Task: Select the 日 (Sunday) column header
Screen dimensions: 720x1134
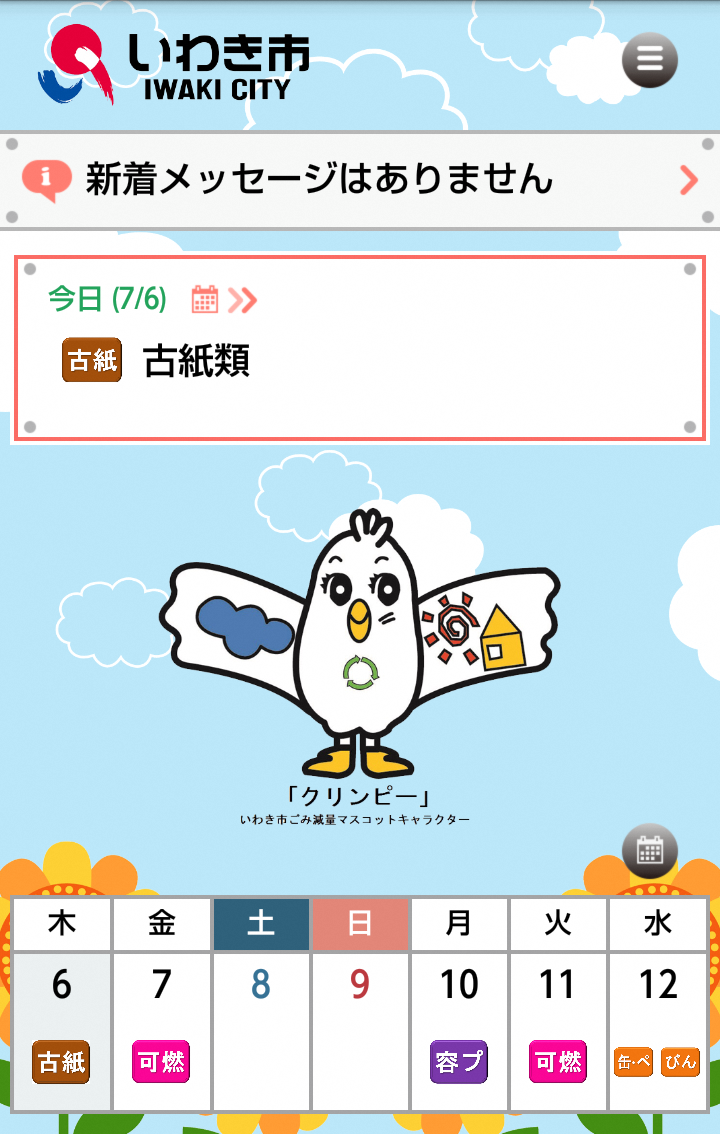Action: point(360,922)
